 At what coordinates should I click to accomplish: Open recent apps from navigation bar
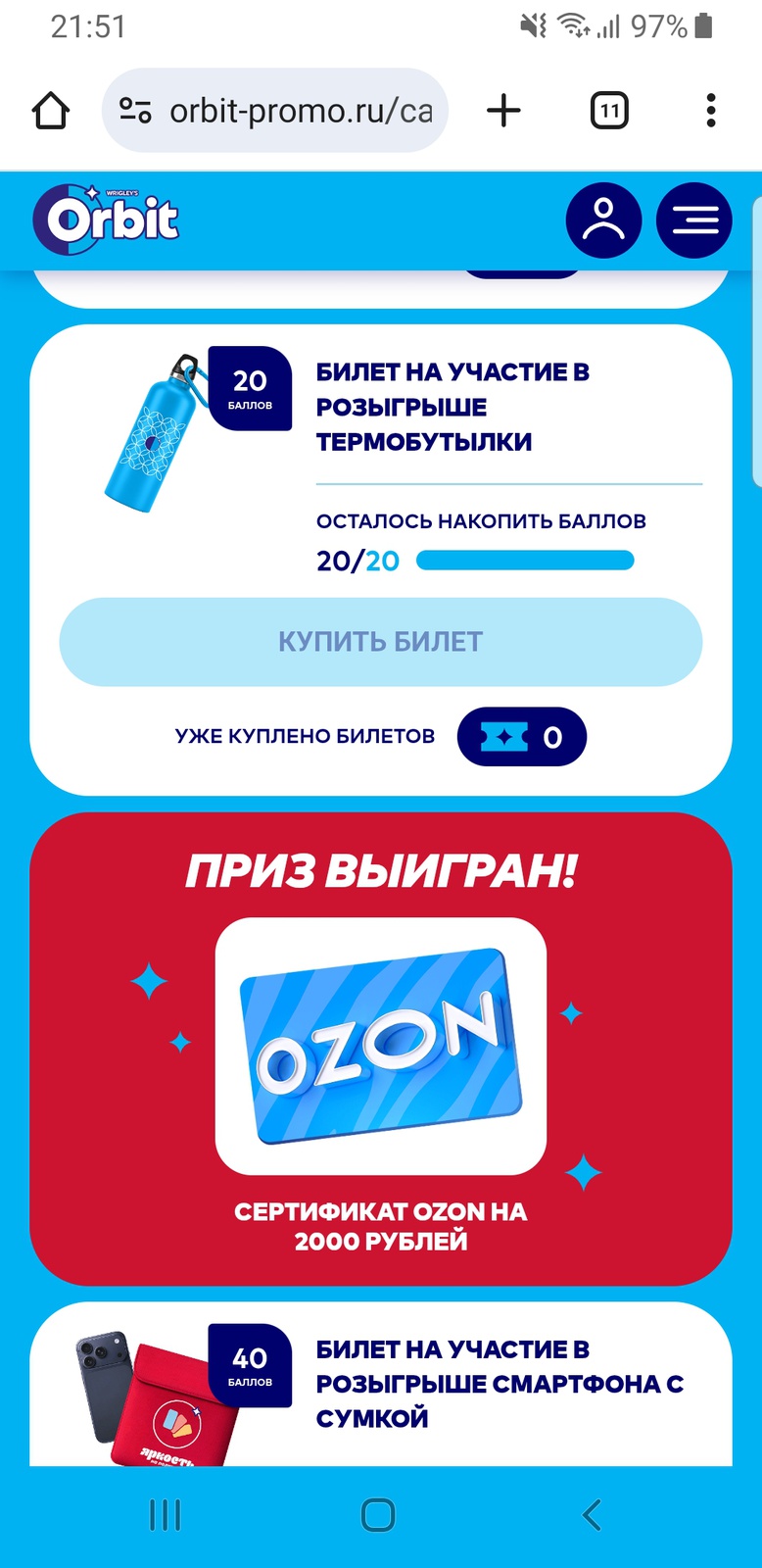pyautogui.click(x=165, y=1514)
